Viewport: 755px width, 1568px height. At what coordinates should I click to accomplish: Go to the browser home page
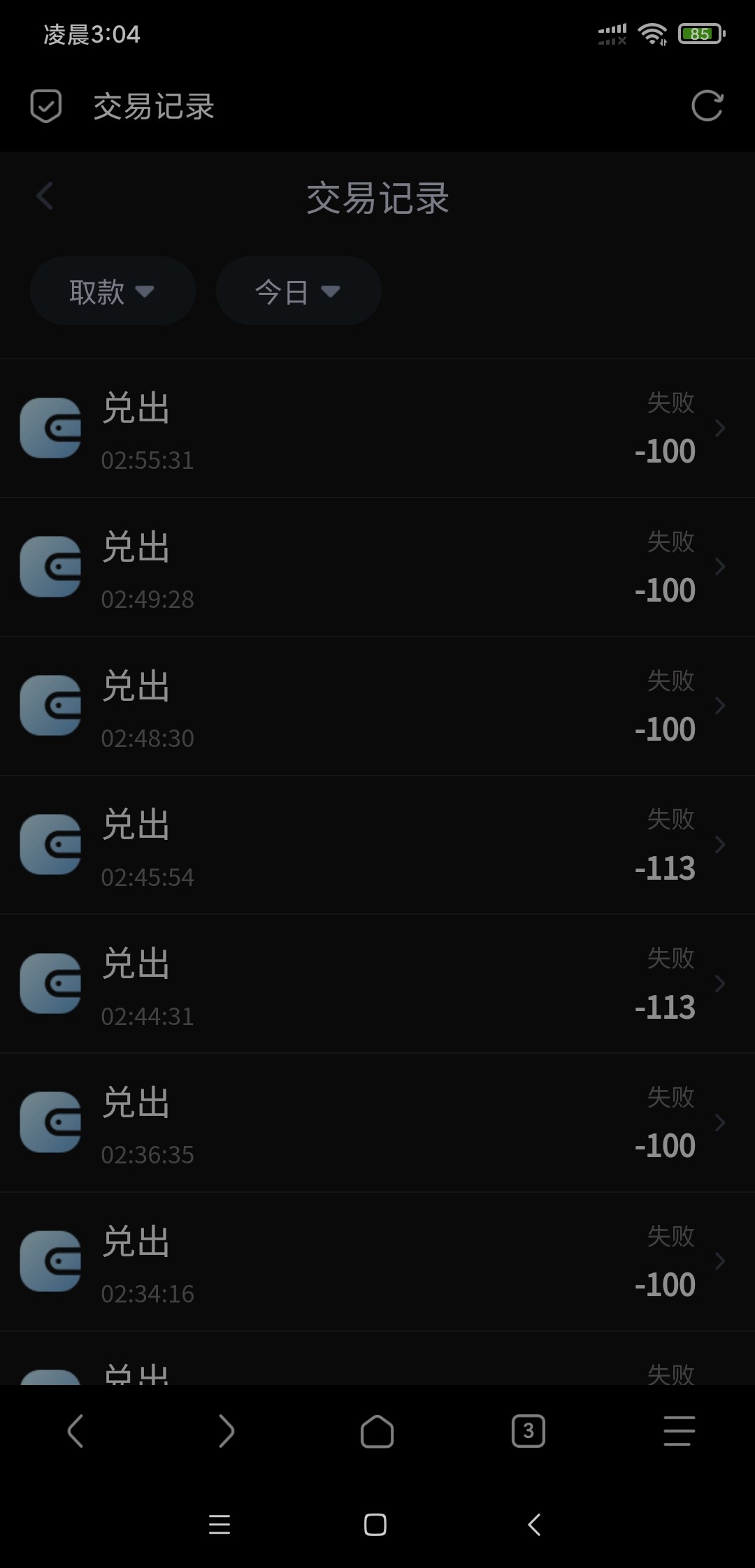[377, 1431]
